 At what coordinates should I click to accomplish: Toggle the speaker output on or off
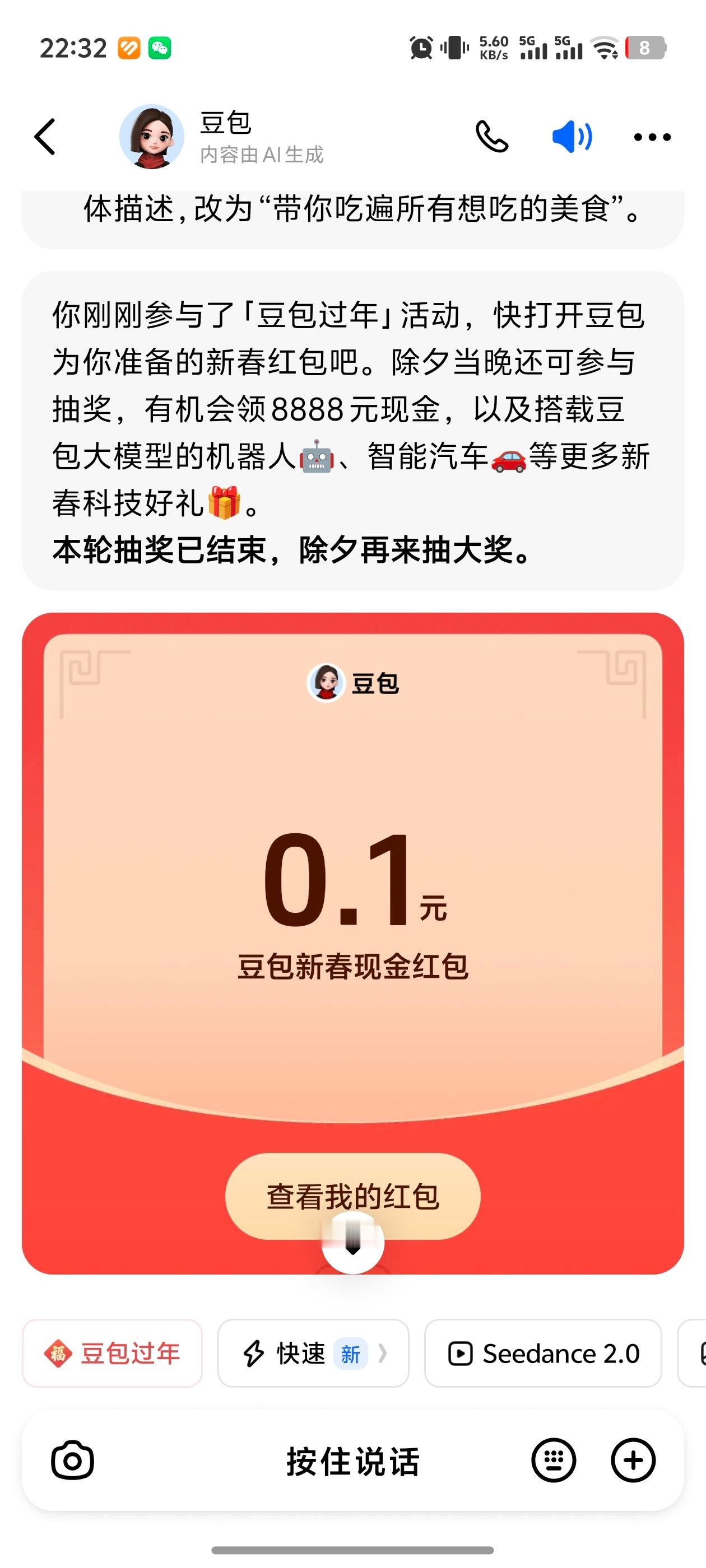tap(572, 137)
